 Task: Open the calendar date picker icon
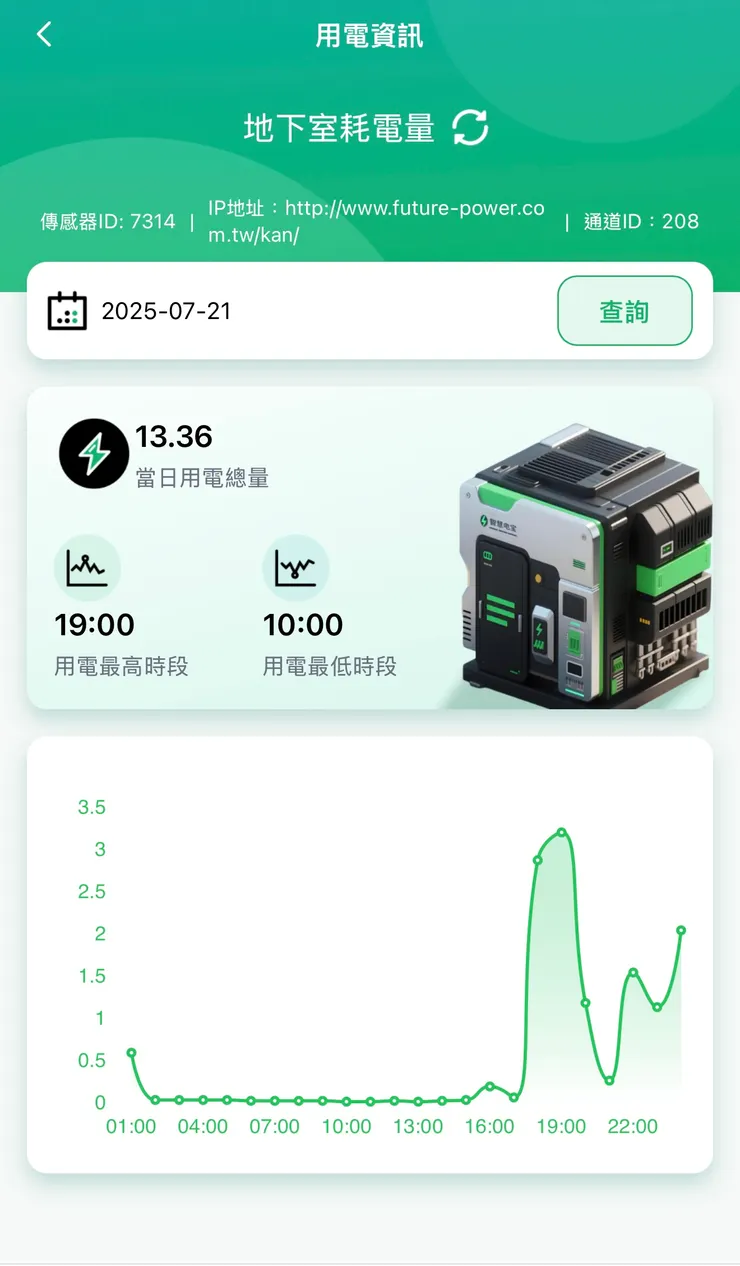tap(67, 310)
